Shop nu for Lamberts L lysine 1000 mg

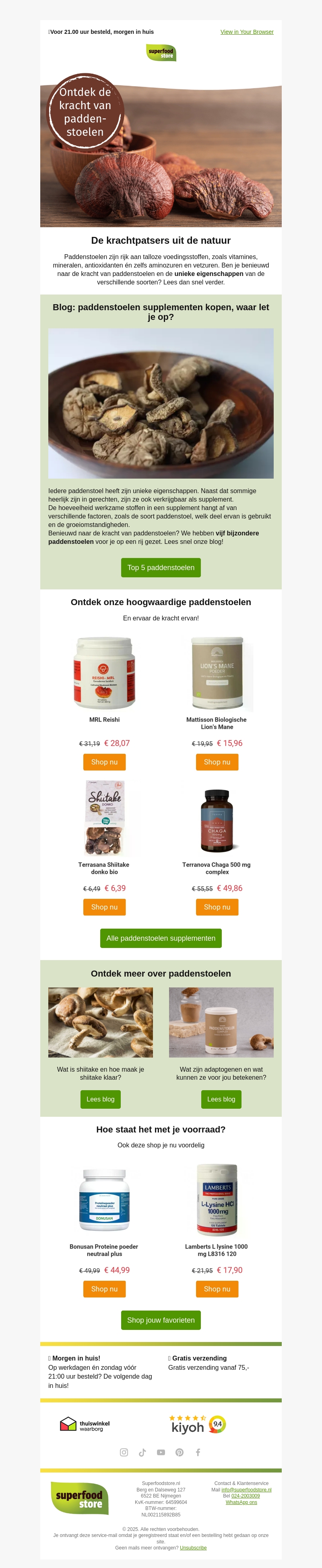(217, 1289)
